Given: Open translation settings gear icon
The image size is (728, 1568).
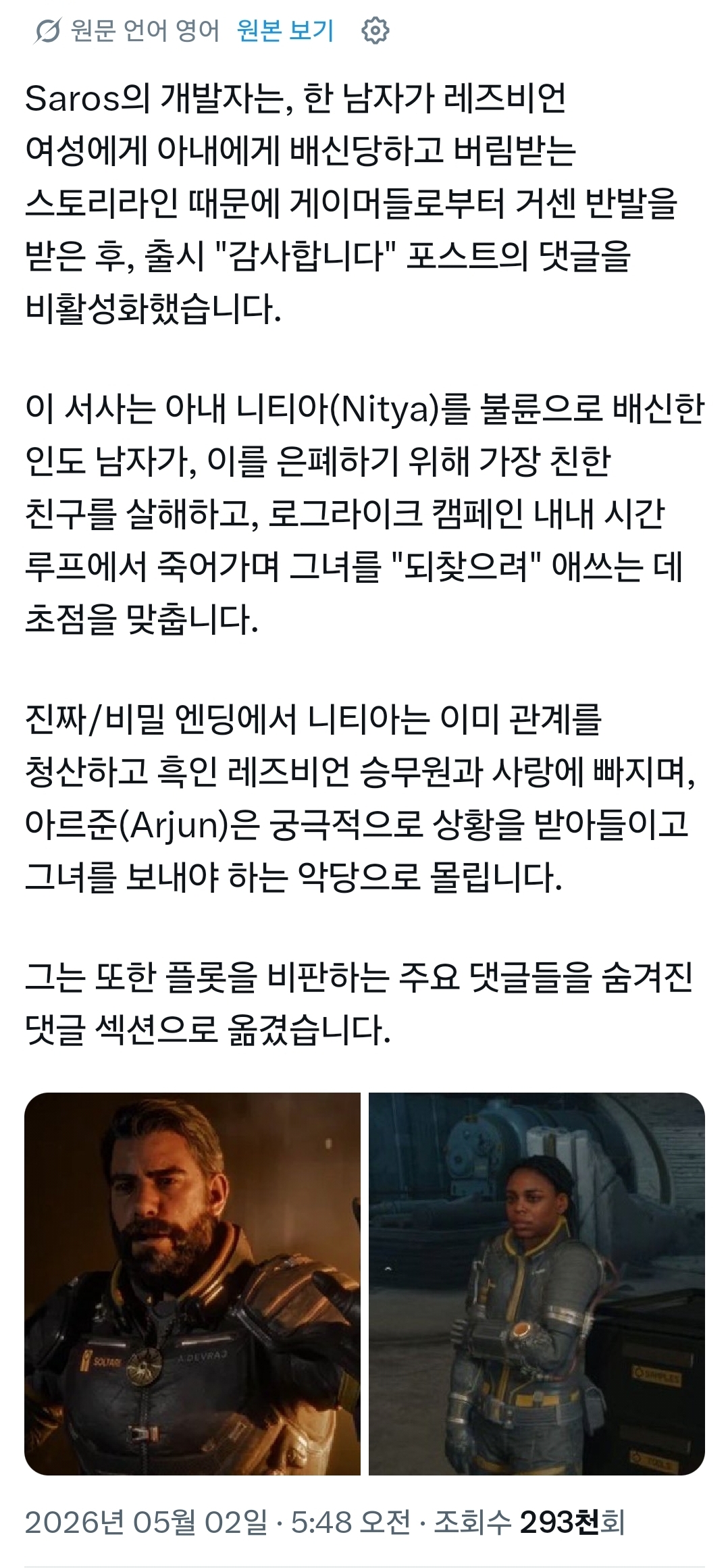Looking at the screenshot, I should pos(375,30).
